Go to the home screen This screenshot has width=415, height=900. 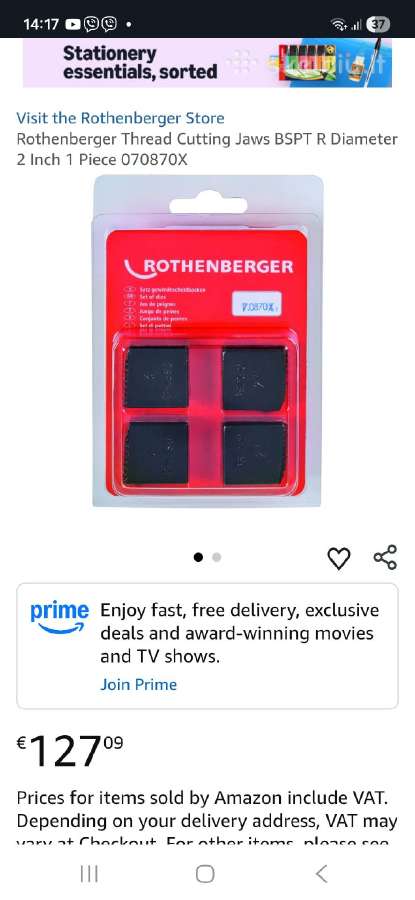coord(205,874)
